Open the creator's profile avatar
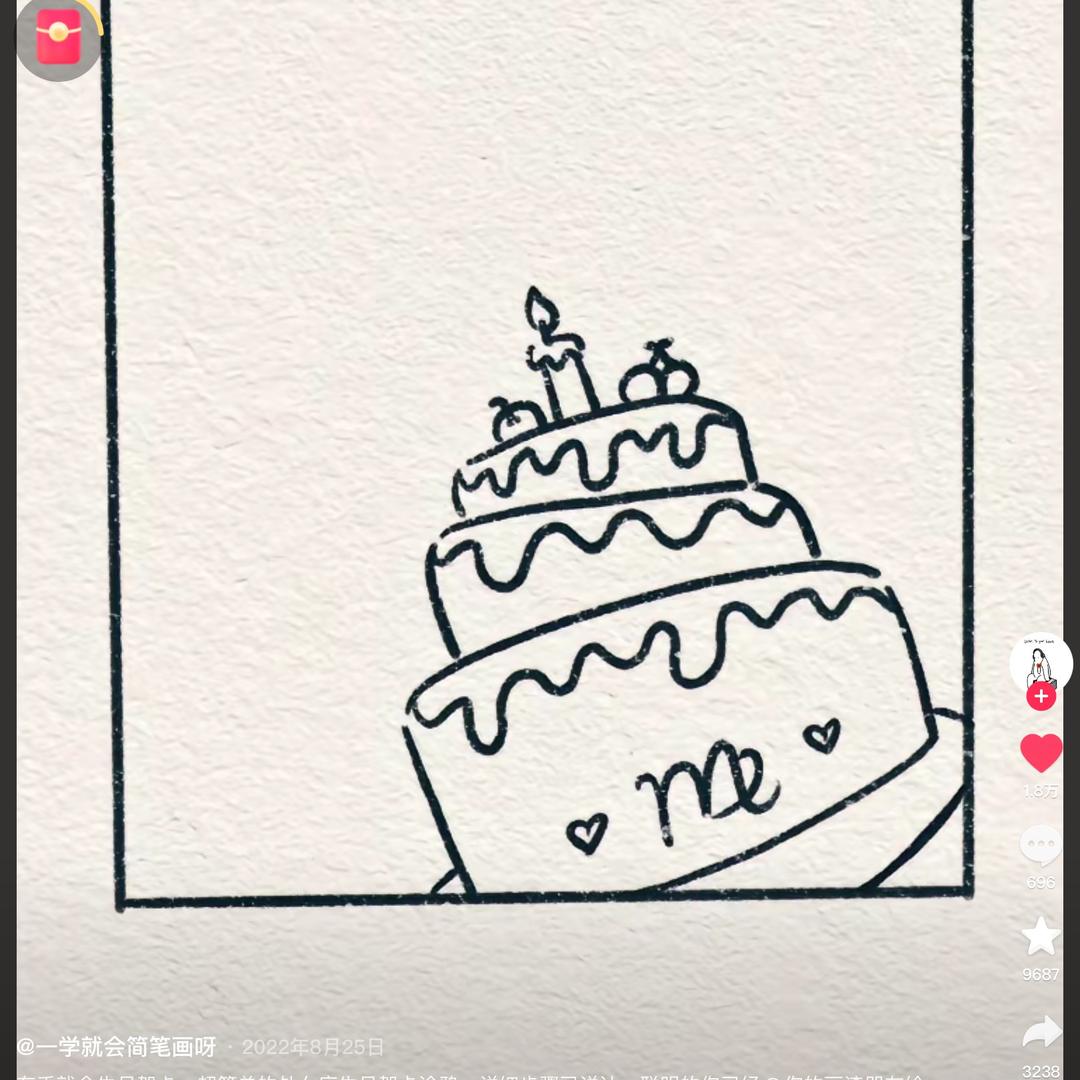The width and height of the screenshot is (1080, 1080). (x=1040, y=661)
